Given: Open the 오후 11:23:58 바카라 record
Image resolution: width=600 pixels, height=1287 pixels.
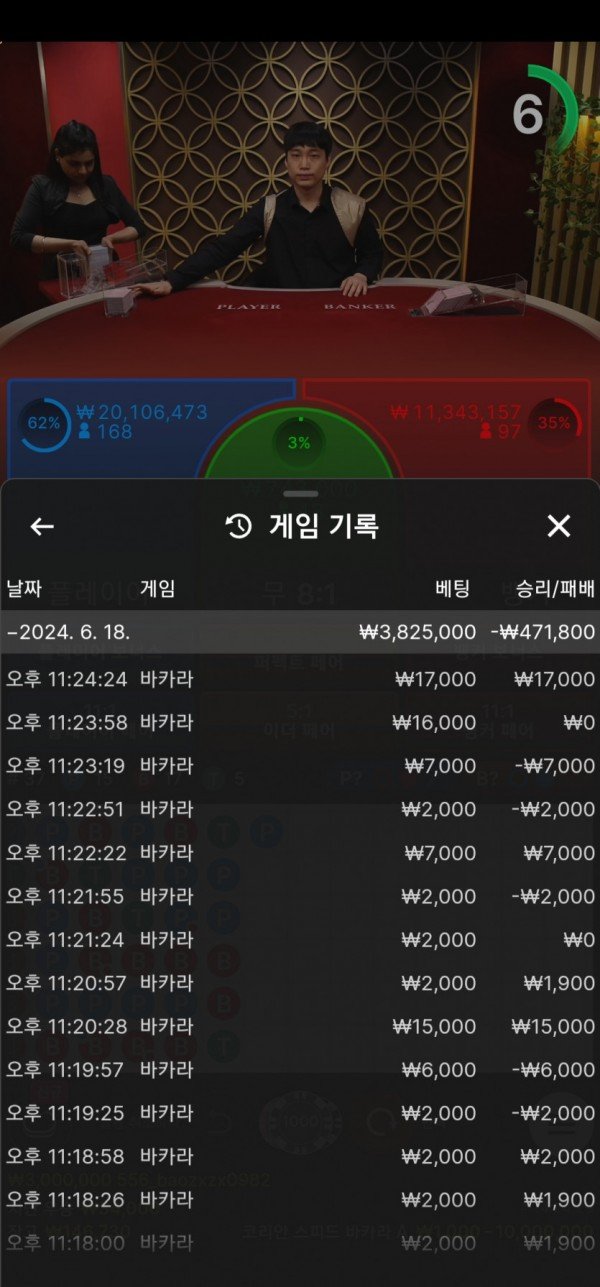Looking at the screenshot, I should click(x=300, y=722).
